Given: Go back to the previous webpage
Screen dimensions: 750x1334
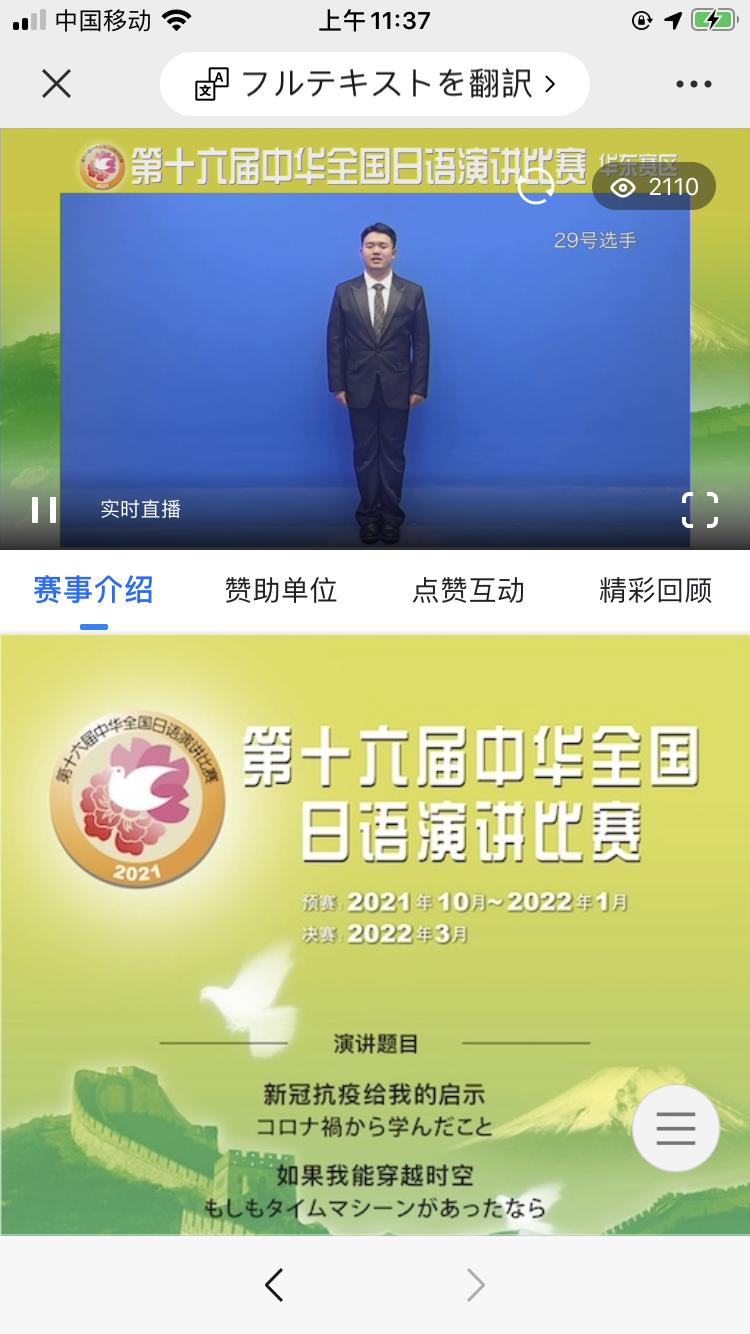Looking at the screenshot, I should pyautogui.click(x=274, y=1285).
